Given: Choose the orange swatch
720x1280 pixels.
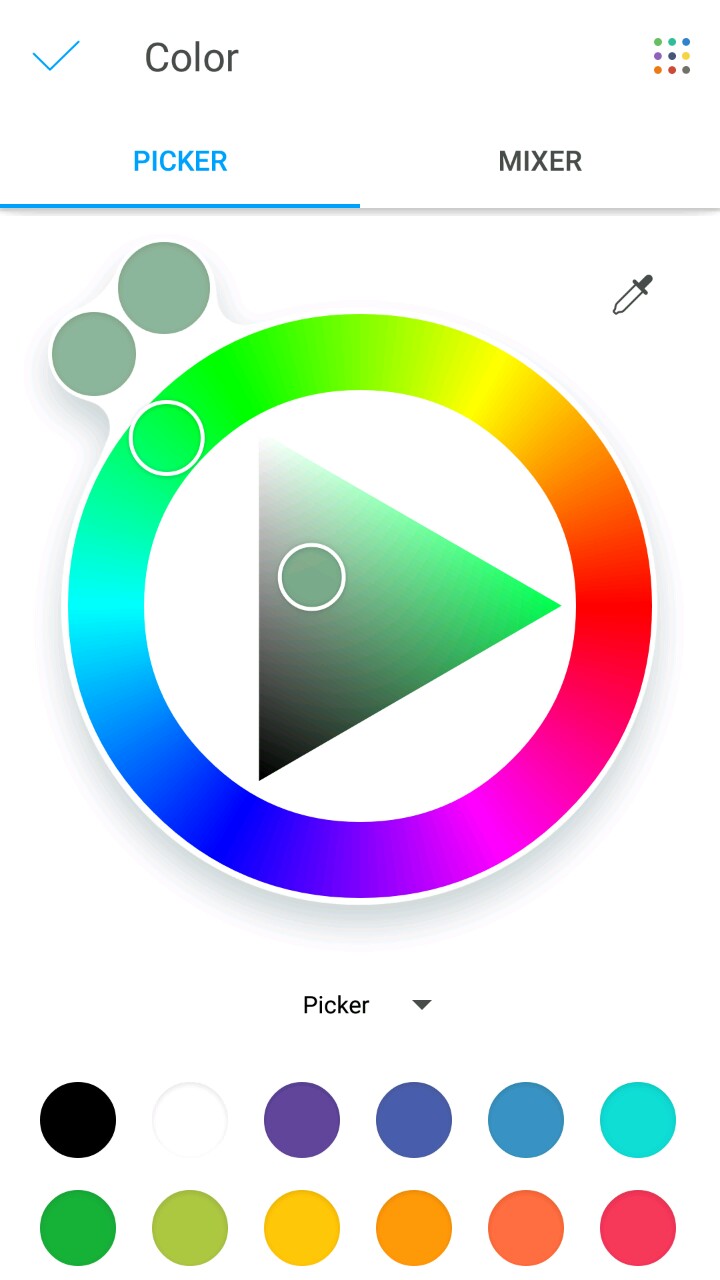Looking at the screenshot, I should 414,1228.
